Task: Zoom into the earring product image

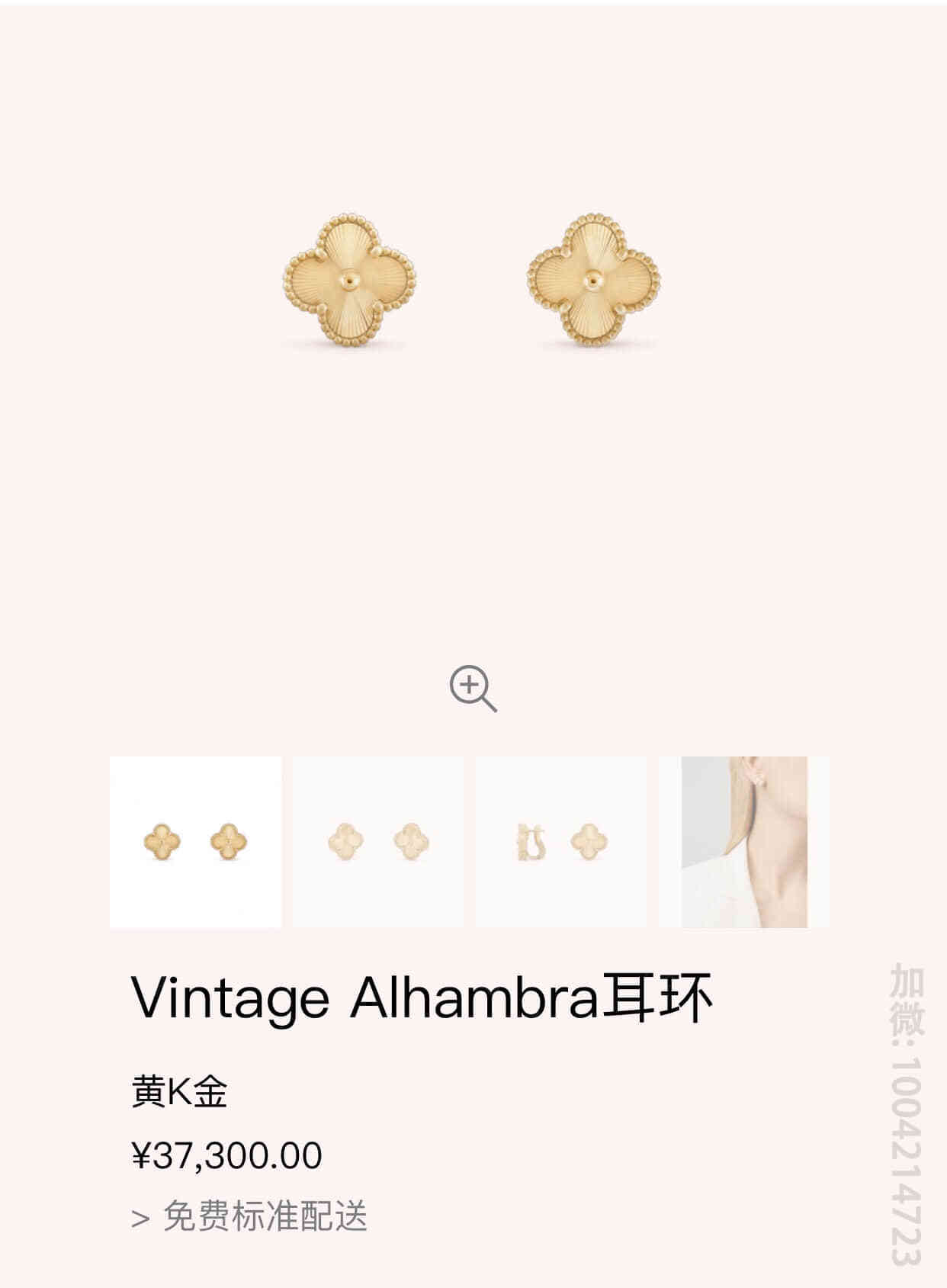Action: (x=473, y=688)
